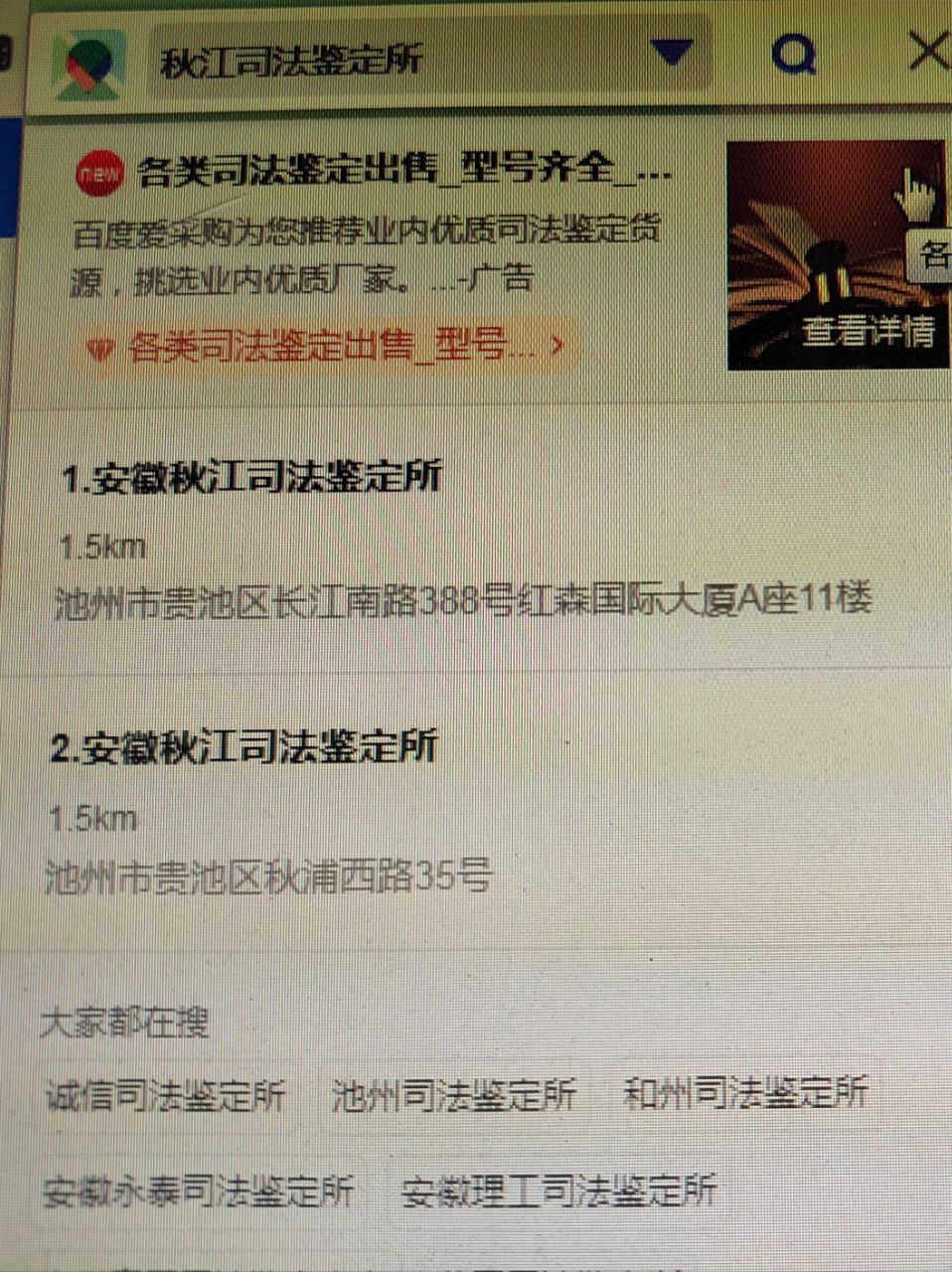This screenshot has width=952, height=1272.
Task: Select suggestion 池州司法鉴定所
Action: tap(453, 1094)
